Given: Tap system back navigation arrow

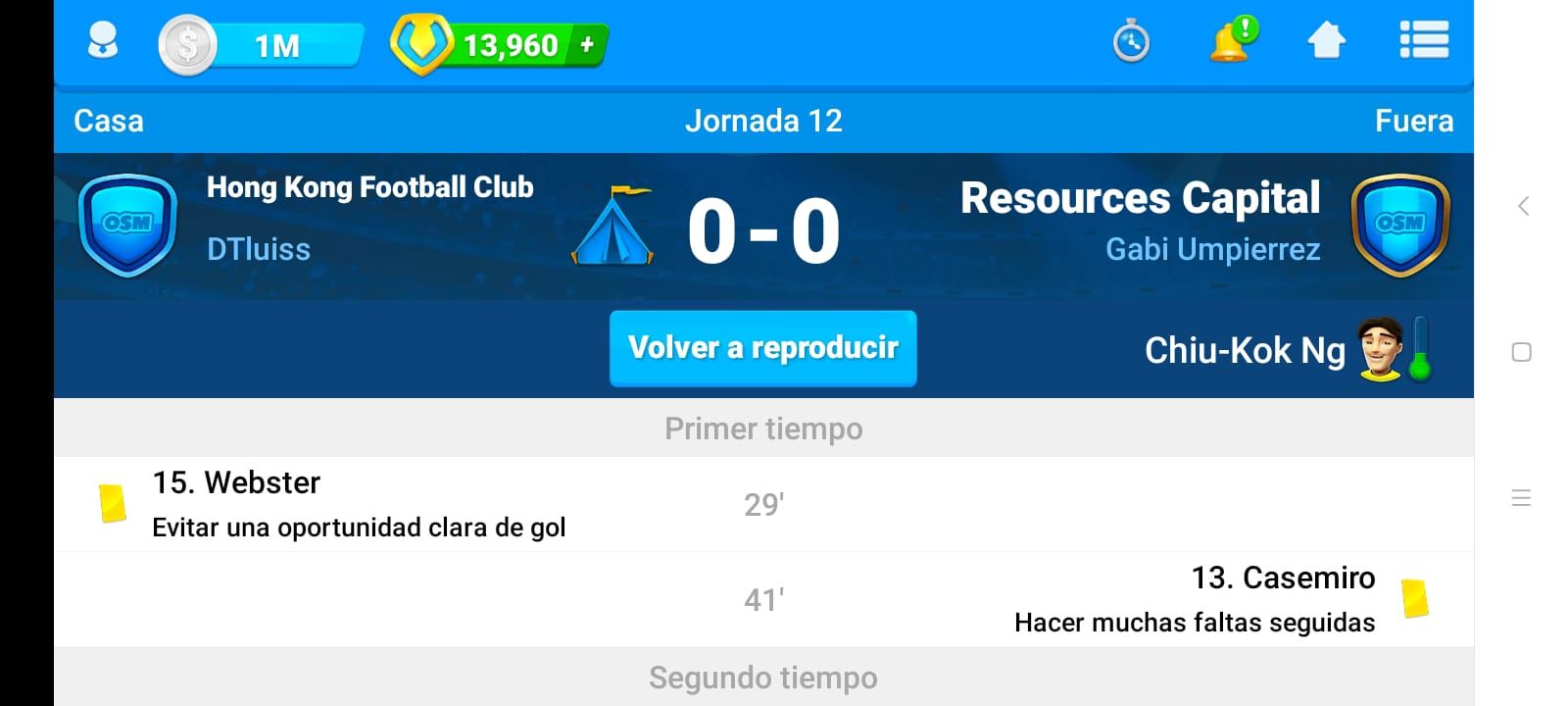Looking at the screenshot, I should pos(1522,206).
